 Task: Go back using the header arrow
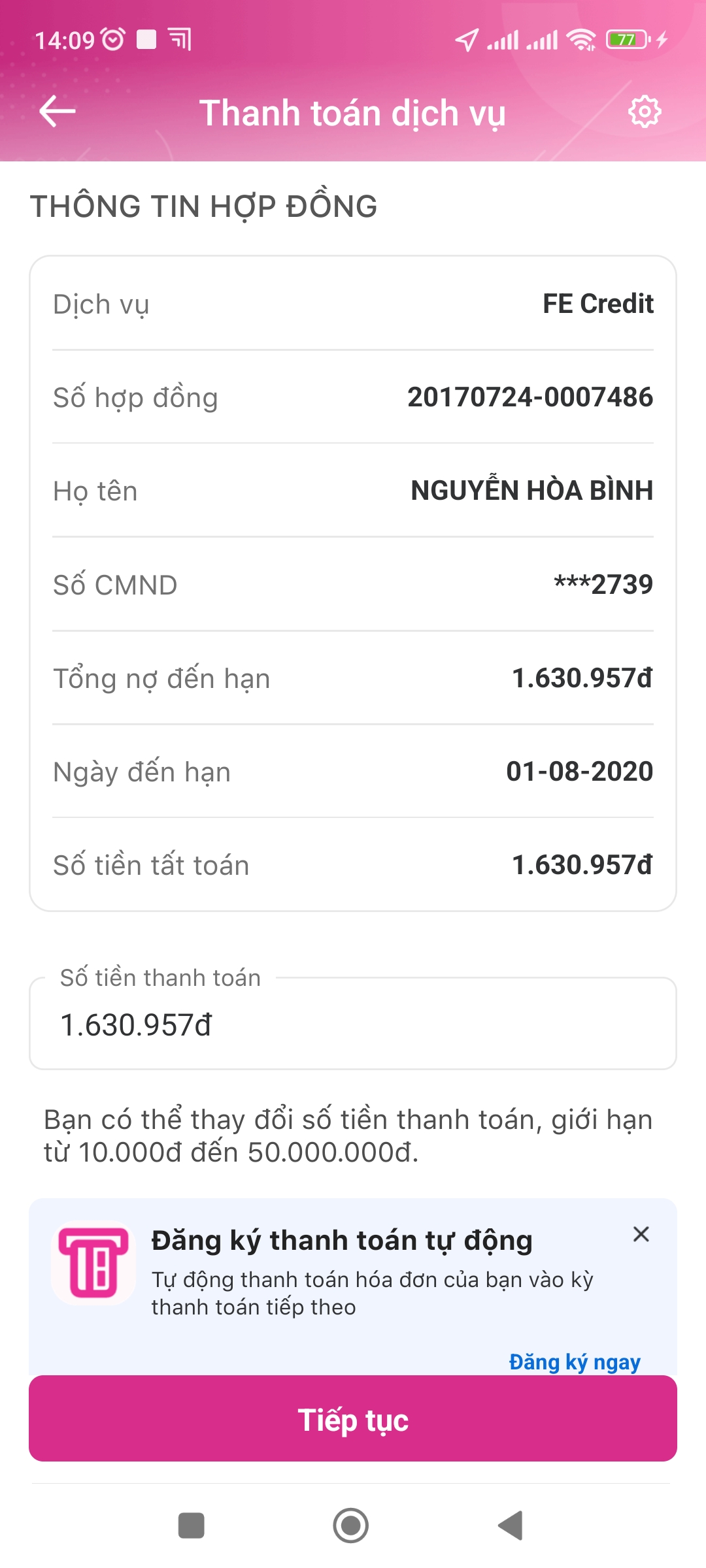coord(58,112)
